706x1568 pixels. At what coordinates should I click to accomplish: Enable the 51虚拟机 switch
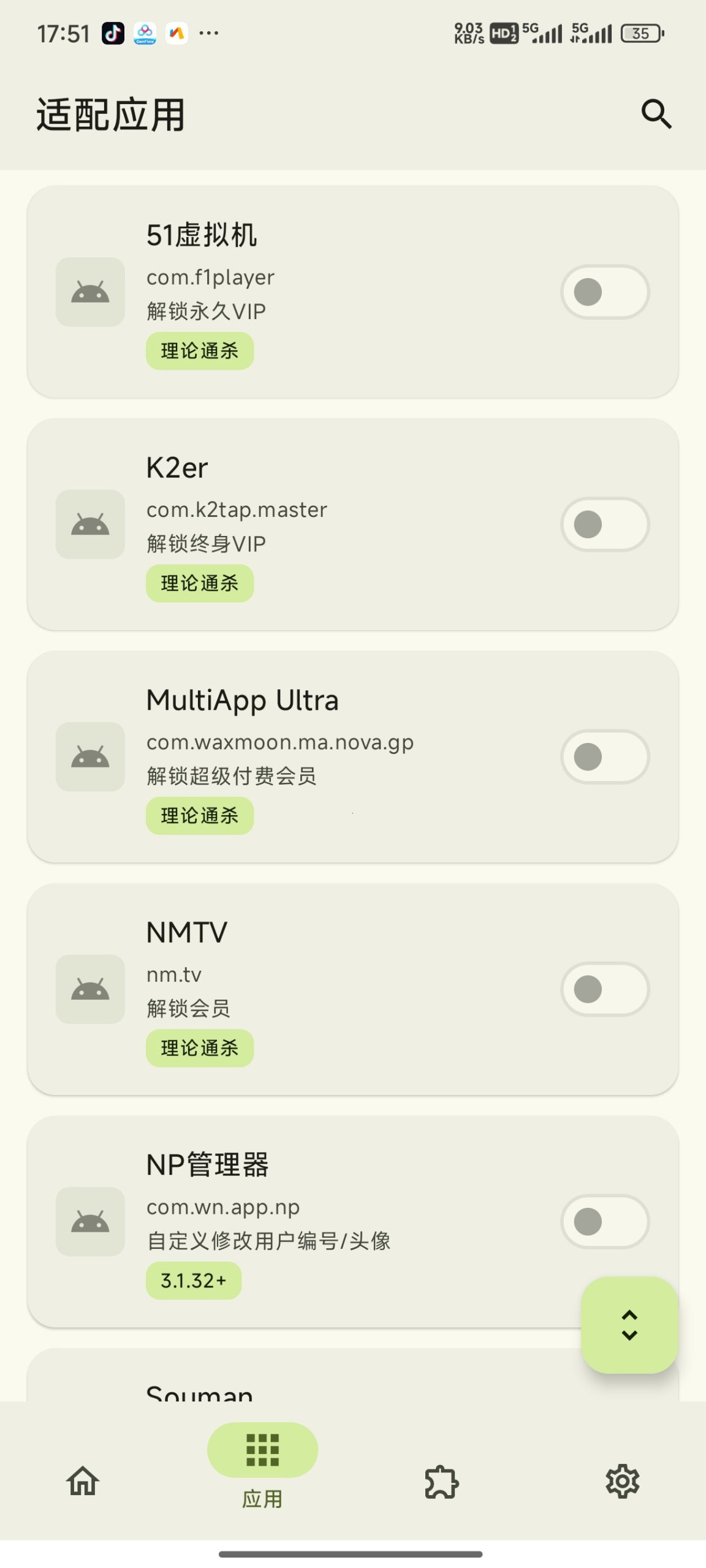[604, 292]
